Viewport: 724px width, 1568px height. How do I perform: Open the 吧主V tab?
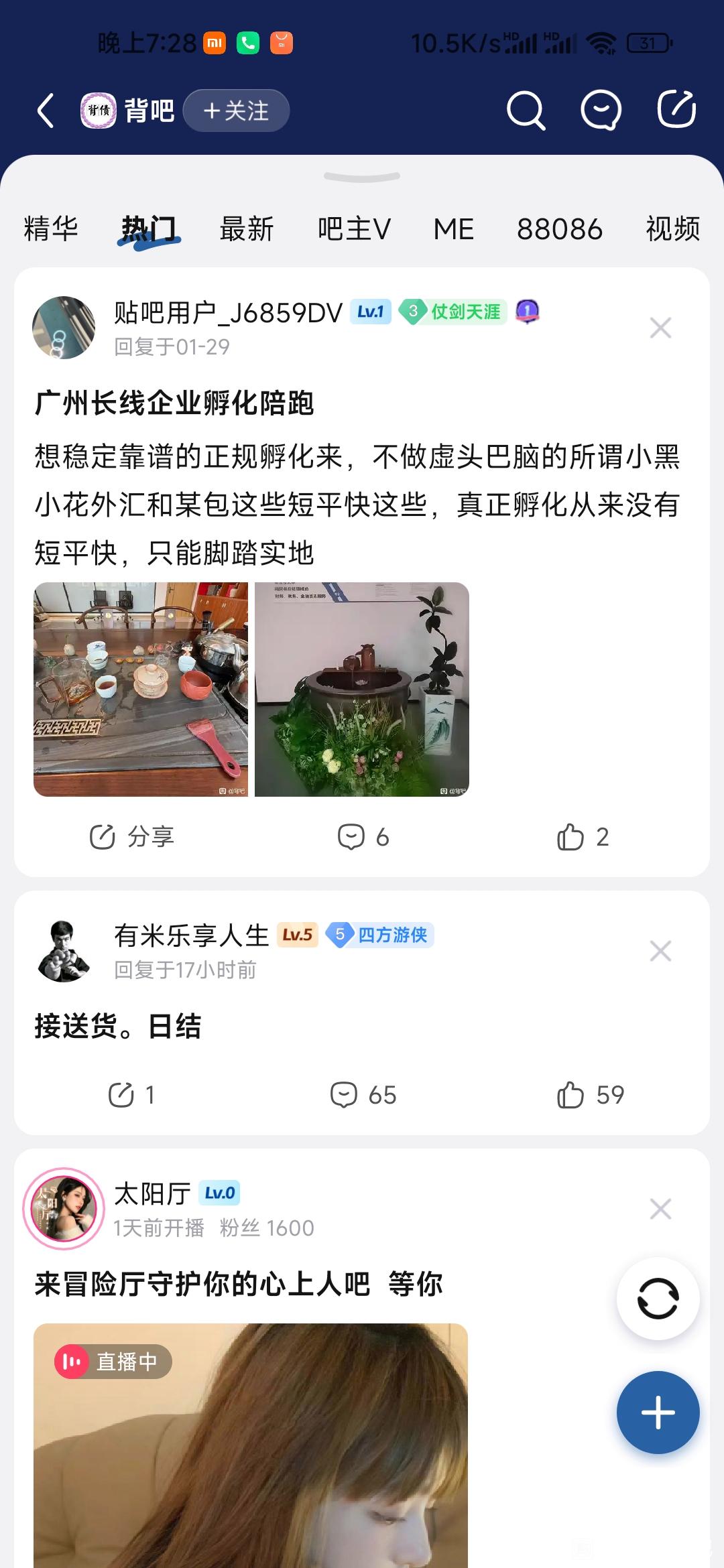pos(354,229)
